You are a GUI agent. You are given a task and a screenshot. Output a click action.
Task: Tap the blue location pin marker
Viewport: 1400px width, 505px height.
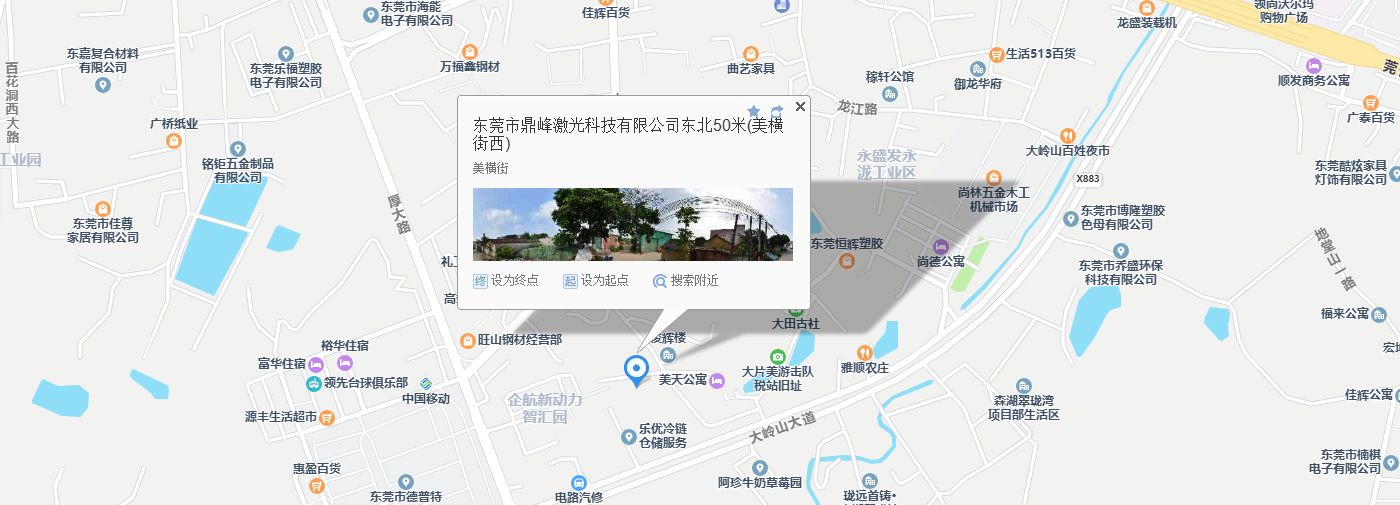coord(636,370)
